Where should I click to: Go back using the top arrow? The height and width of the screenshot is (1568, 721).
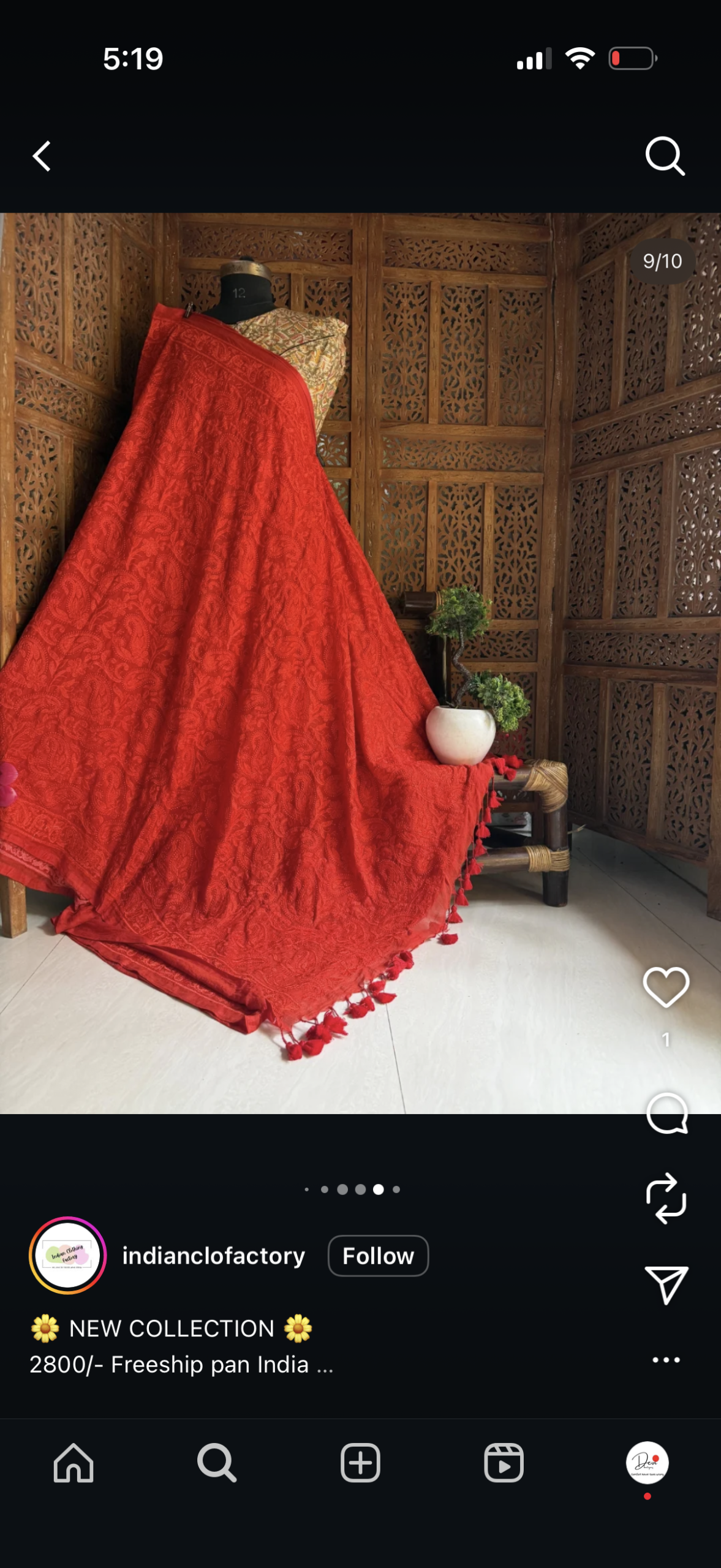click(42, 156)
